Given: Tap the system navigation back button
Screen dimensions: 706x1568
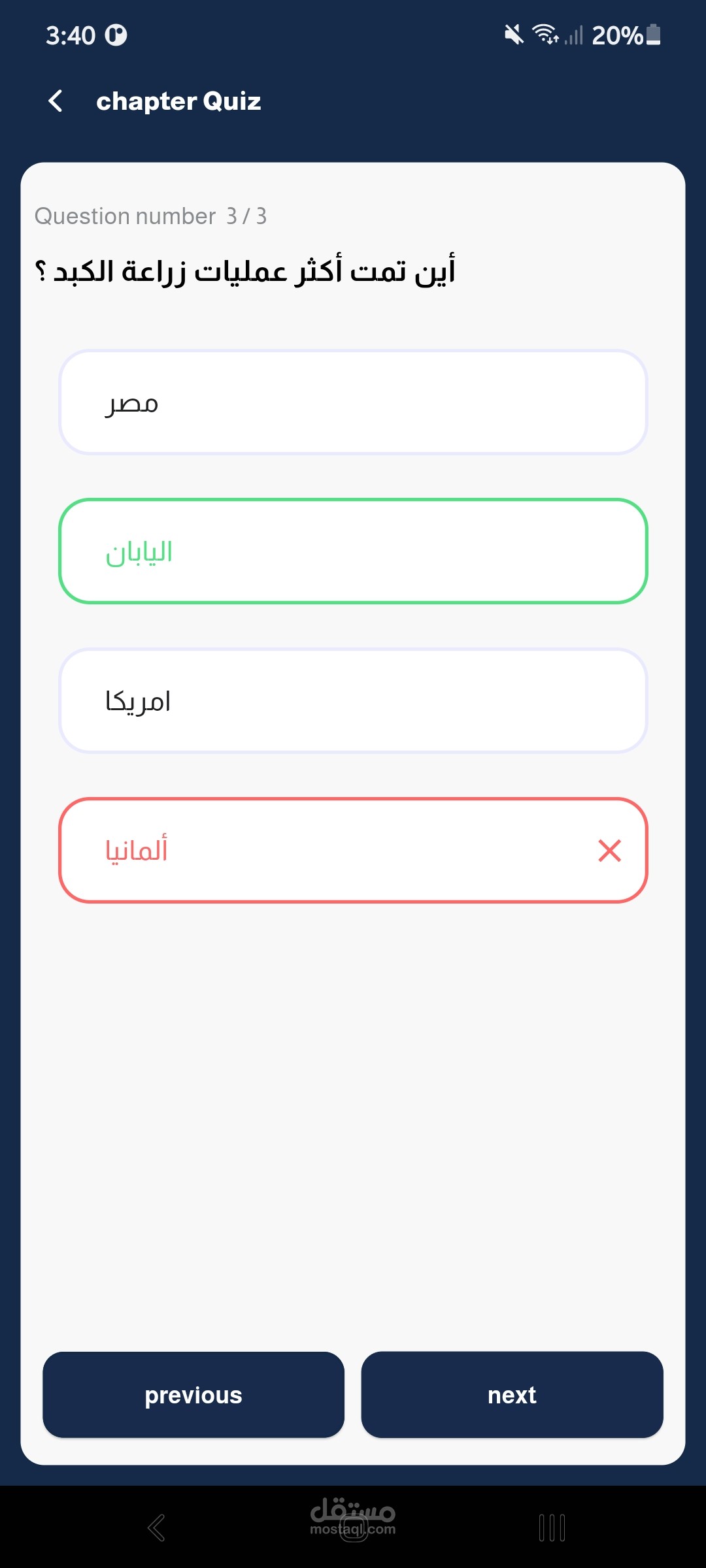Looking at the screenshot, I should [x=156, y=1527].
